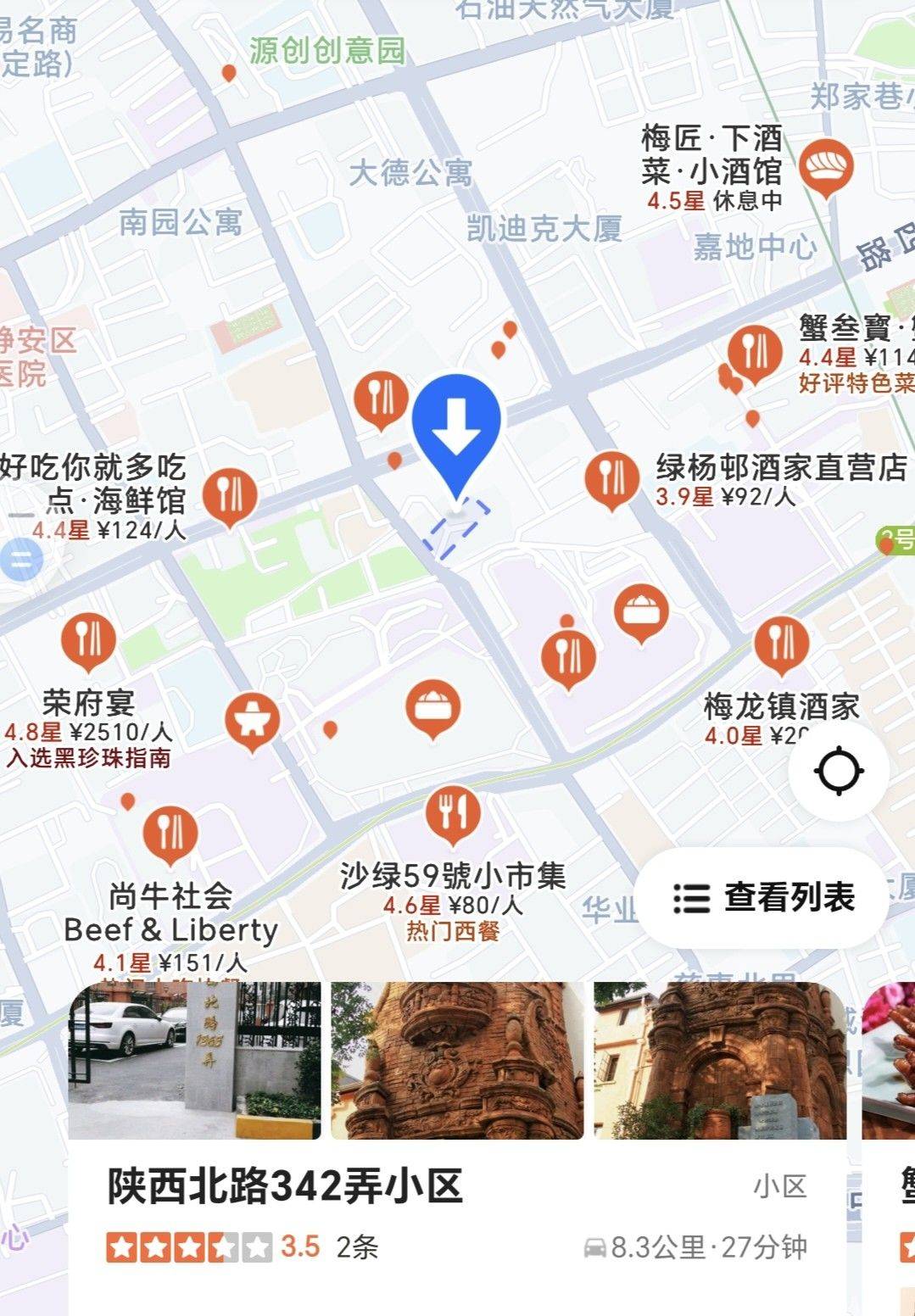This screenshot has height=1316, width=915.
Task: Recenter map on my current location
Action: (x=839, y=771)
